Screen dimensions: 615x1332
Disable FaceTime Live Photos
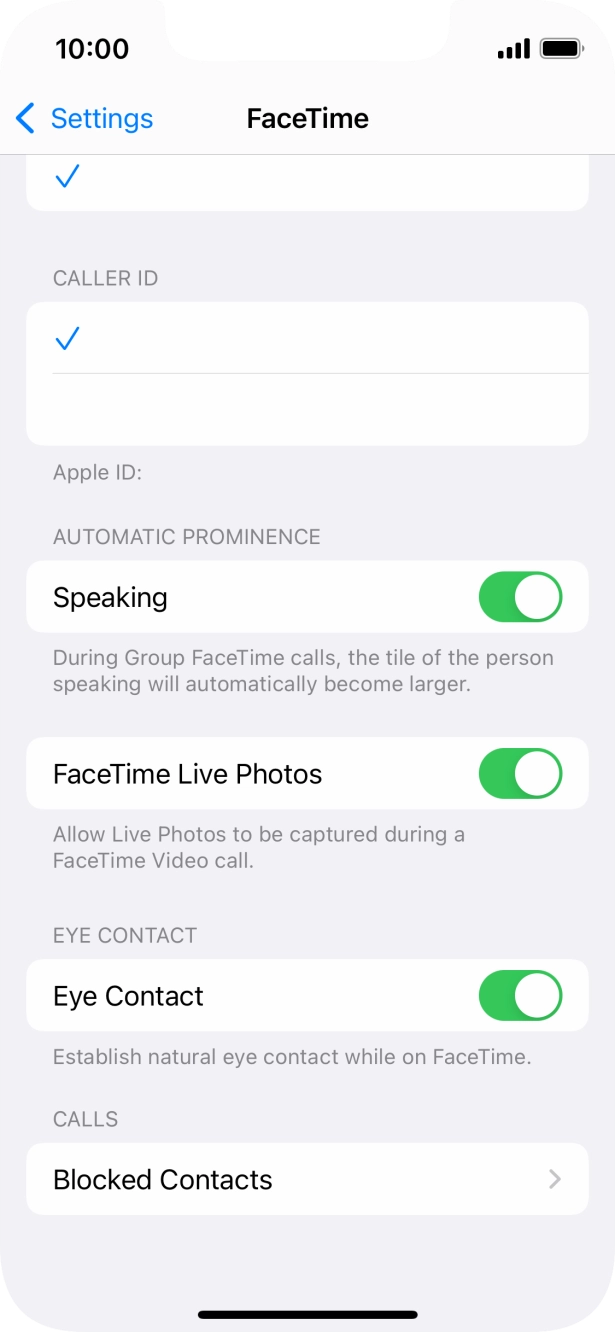click(520, 774)
